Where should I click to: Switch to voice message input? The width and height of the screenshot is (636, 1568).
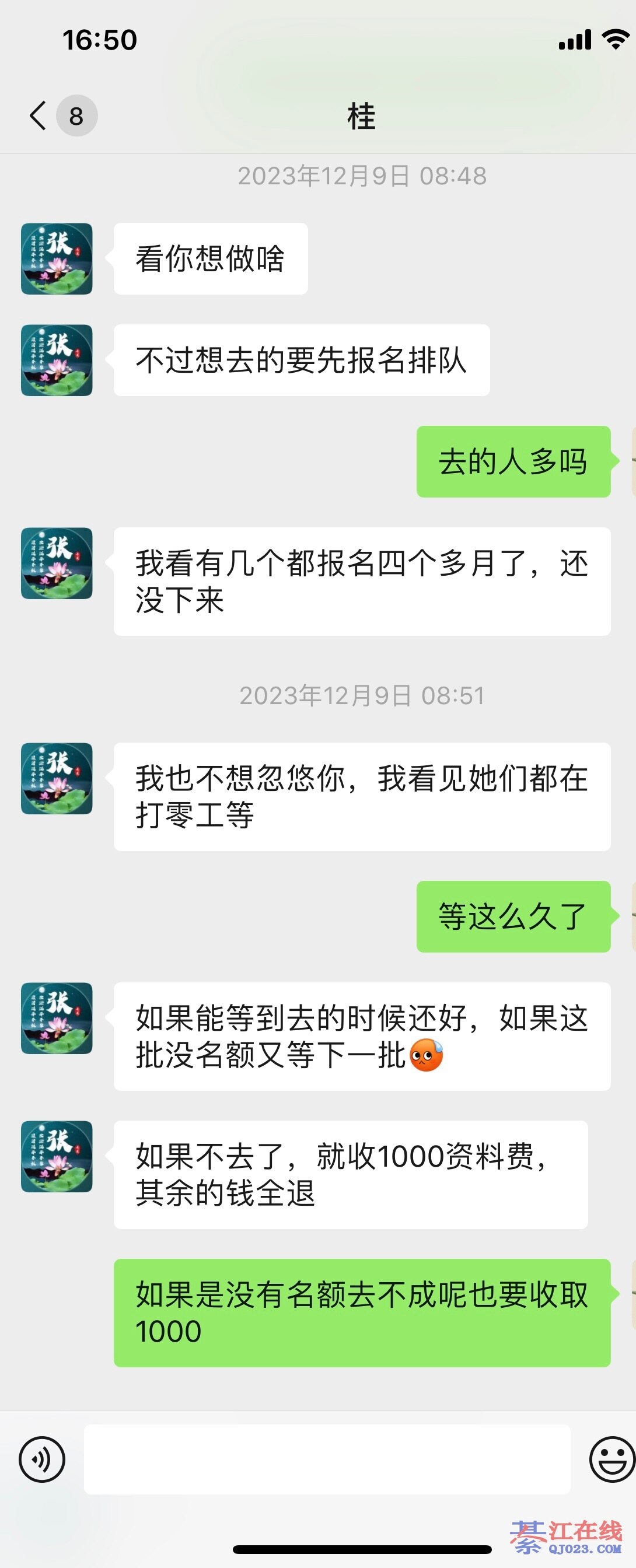[x=42, y=1459]
